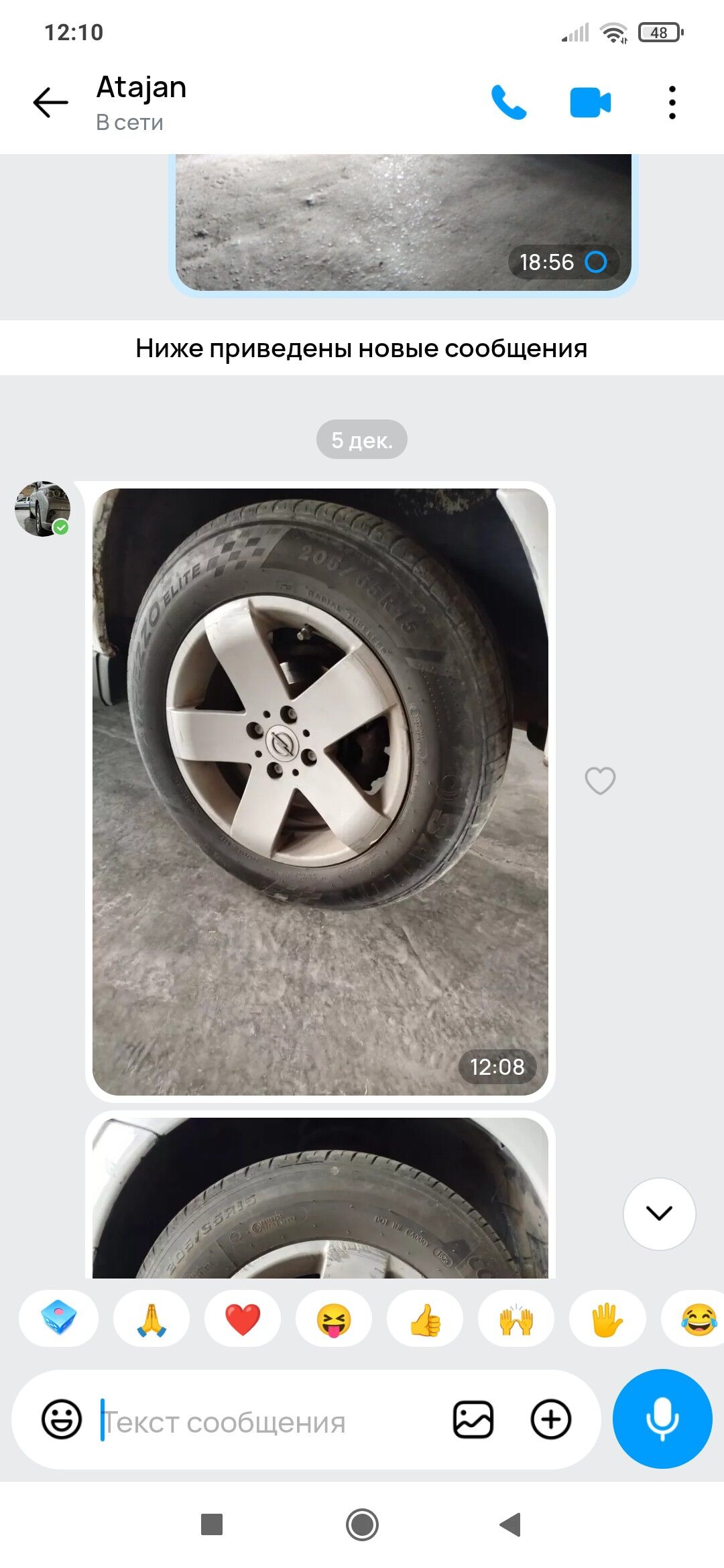Send the raised hands emoji
The height and width of the screenshot is (1568, 724).
point(516,1319)
